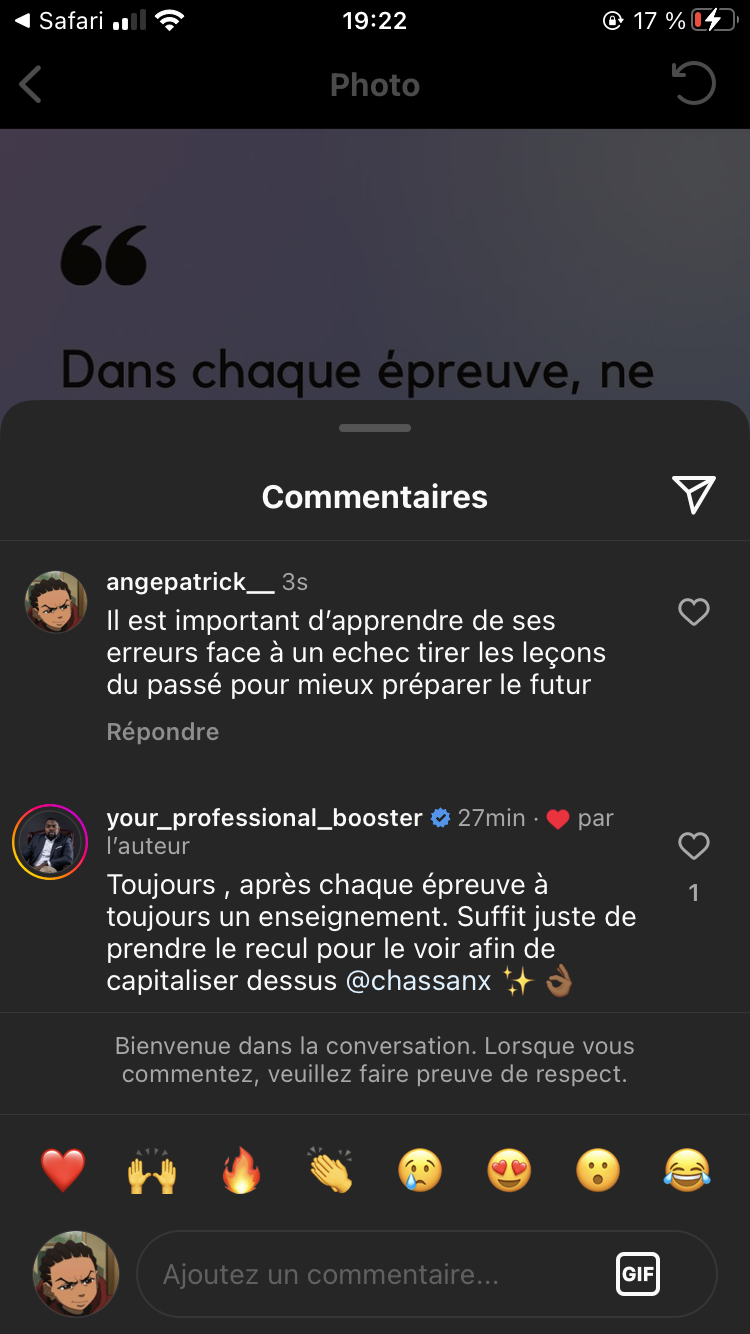The image size is (750, 1334).
Task: Insert the laughing tears emoji
Action: tap(687, 1170)
